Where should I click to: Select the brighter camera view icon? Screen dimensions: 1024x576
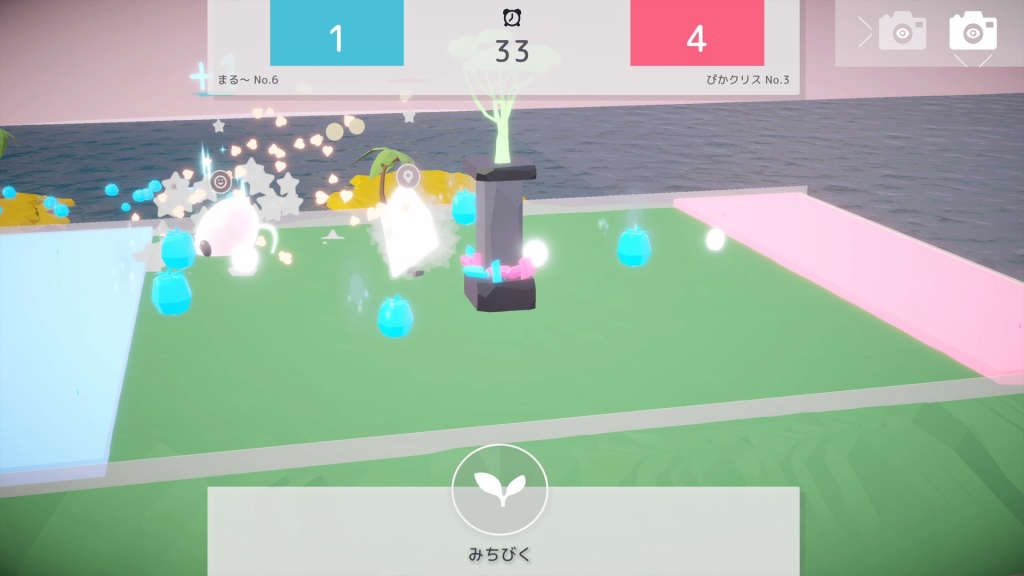972,31
